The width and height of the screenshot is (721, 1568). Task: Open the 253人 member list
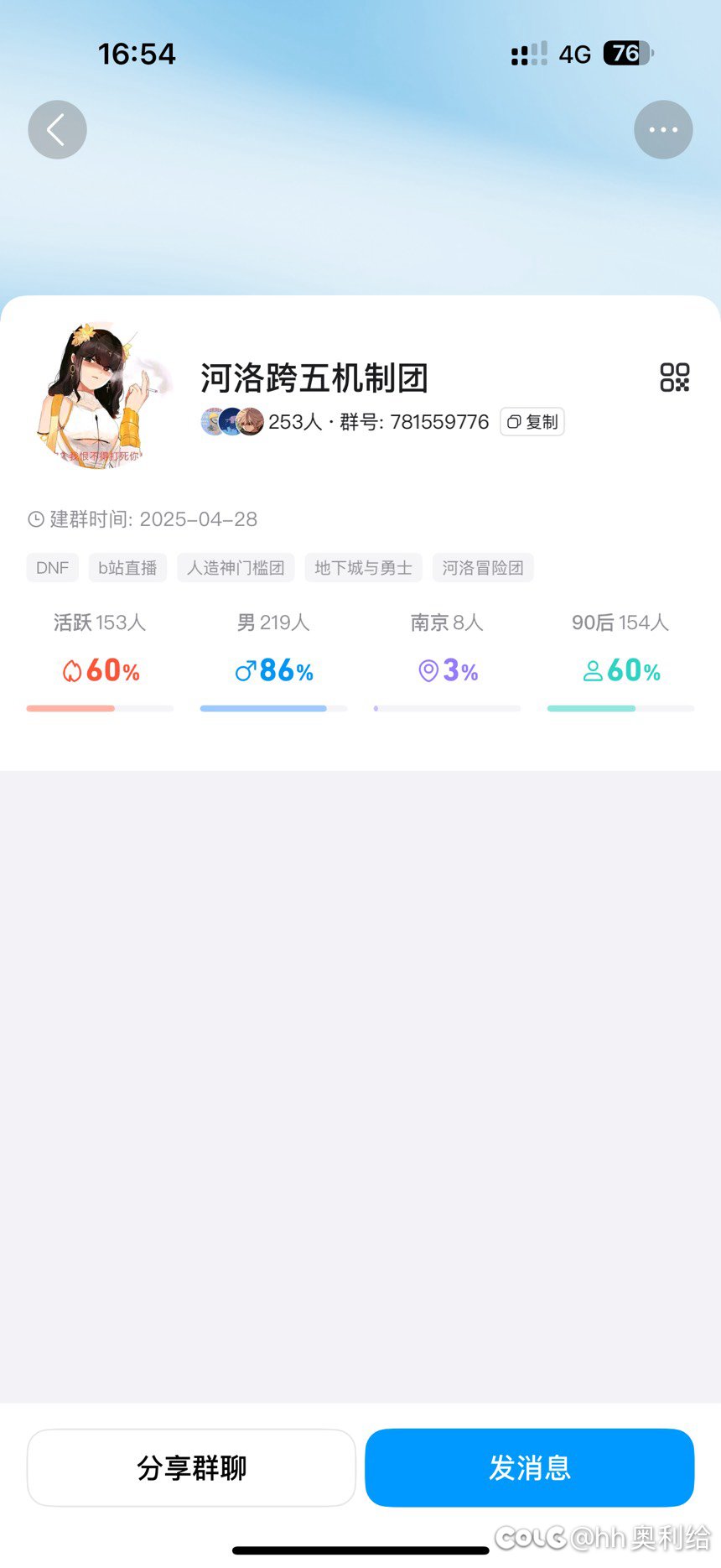[x=262, y=422]
